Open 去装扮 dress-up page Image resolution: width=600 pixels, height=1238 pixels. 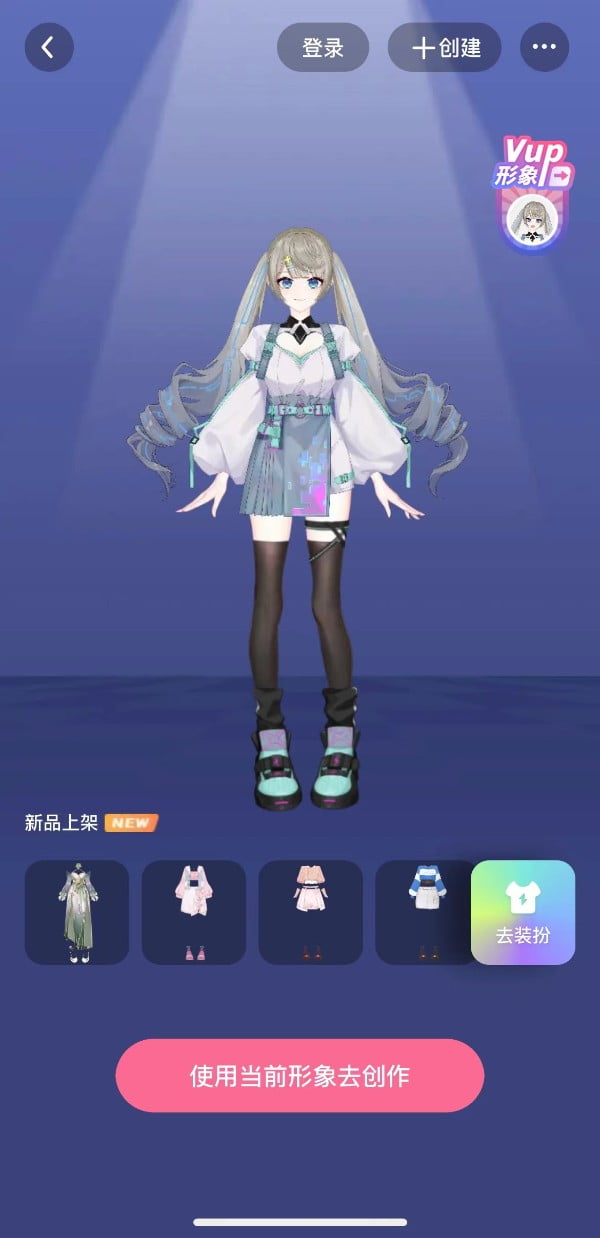523,912
